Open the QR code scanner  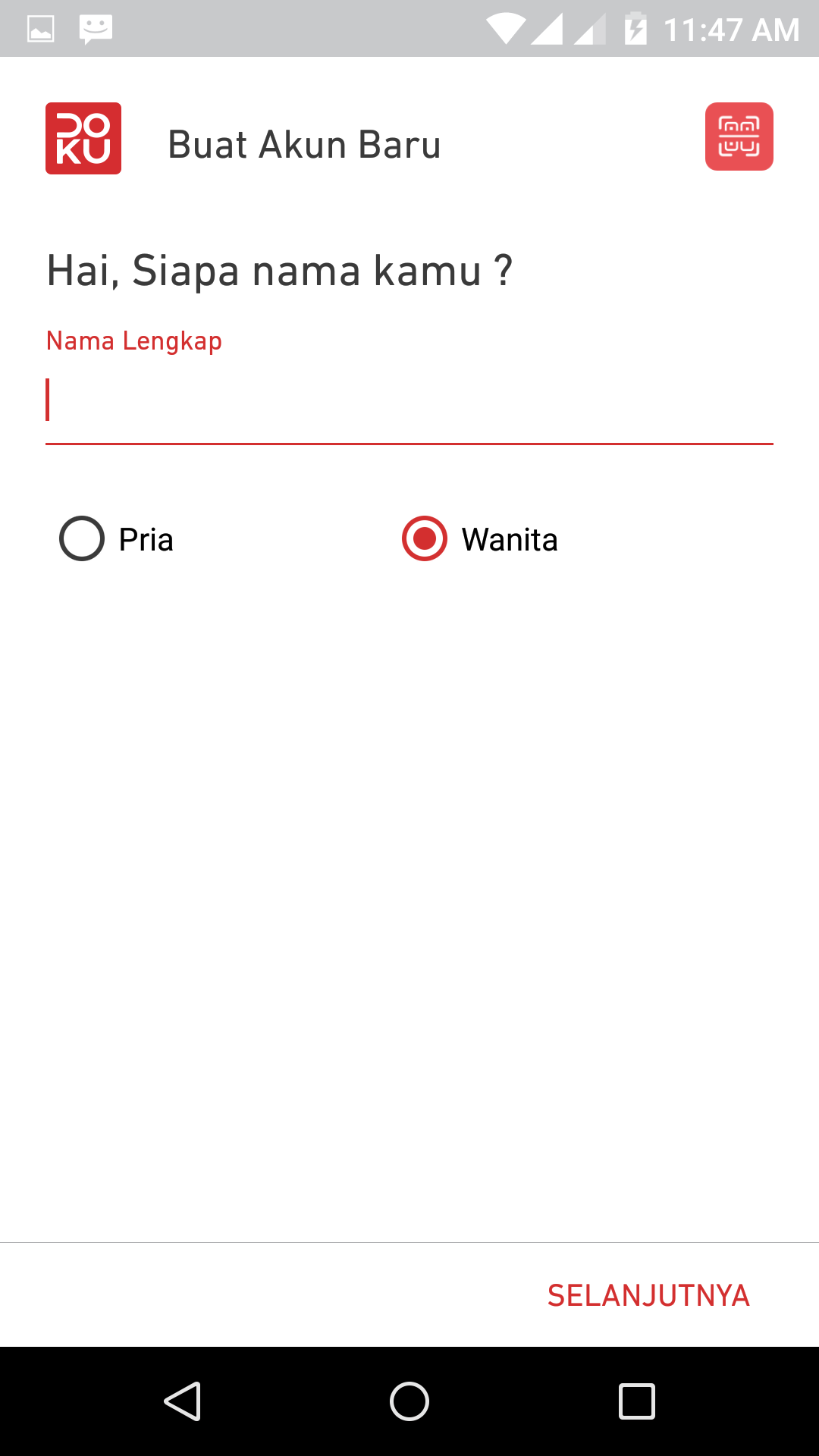point(739,136)
